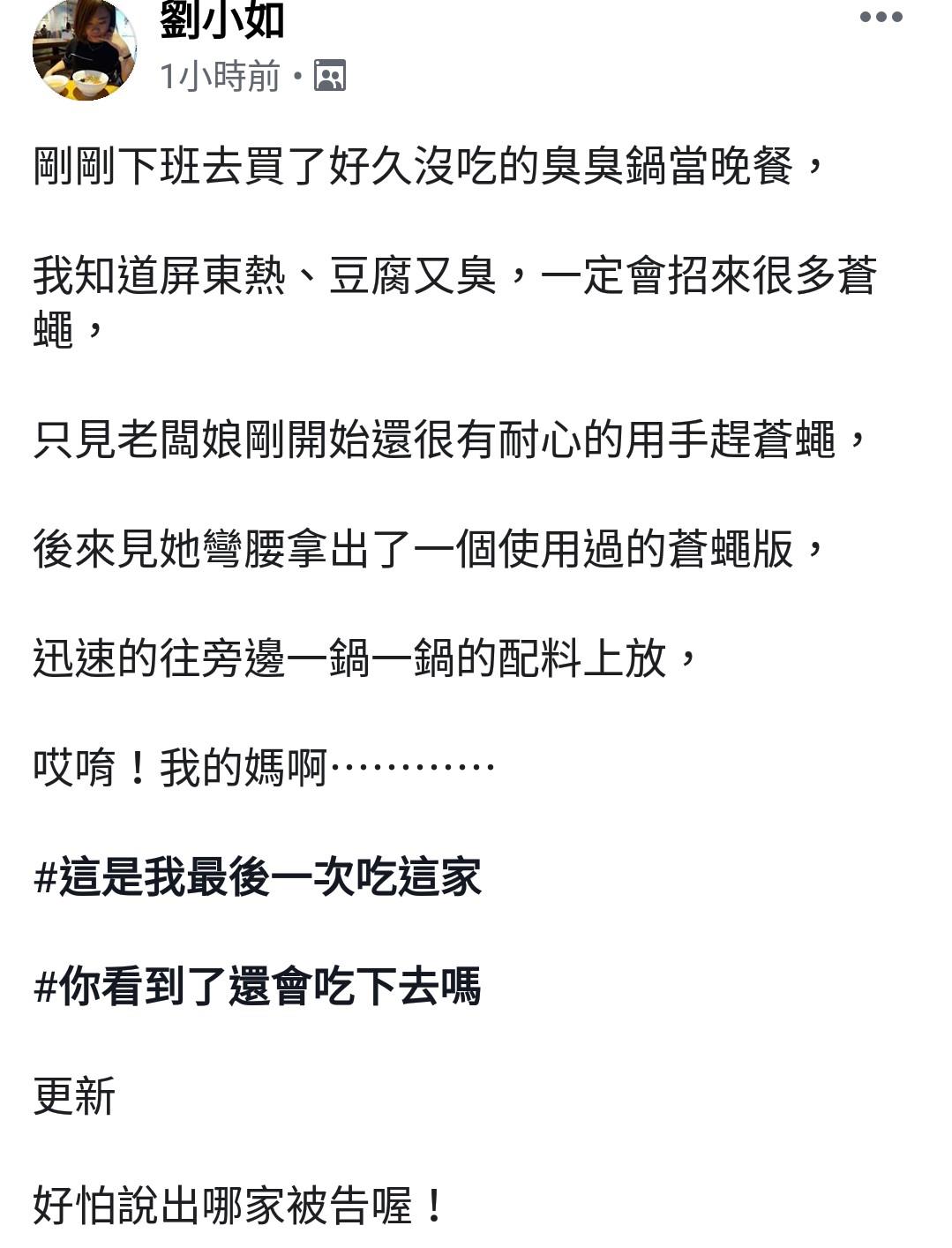Viewport: 952px width, 1248px height.
Task: Open the profile name 劉小如
Action: [x=221, y=19]
